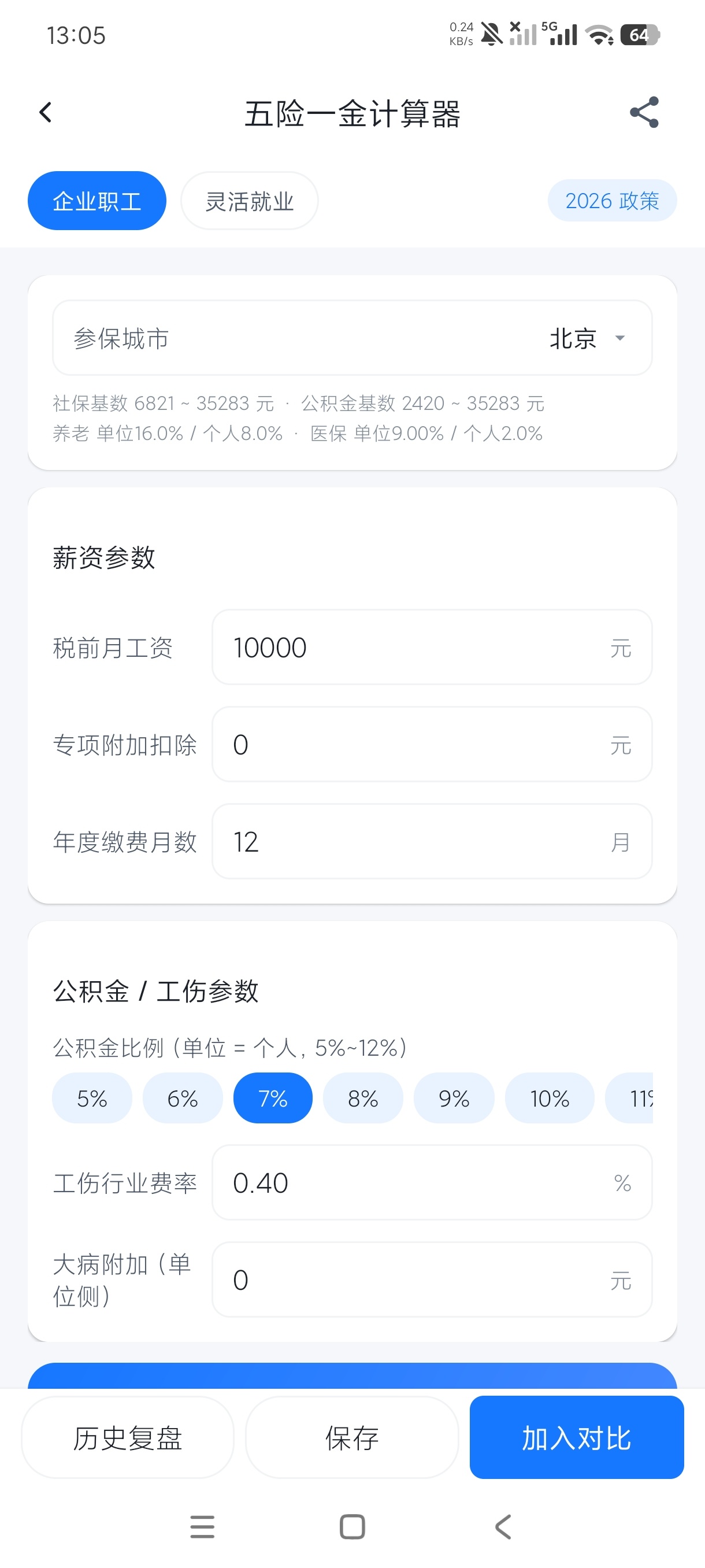Go back using the top-left arrow

pyautogui.click(x=46, y=113)
